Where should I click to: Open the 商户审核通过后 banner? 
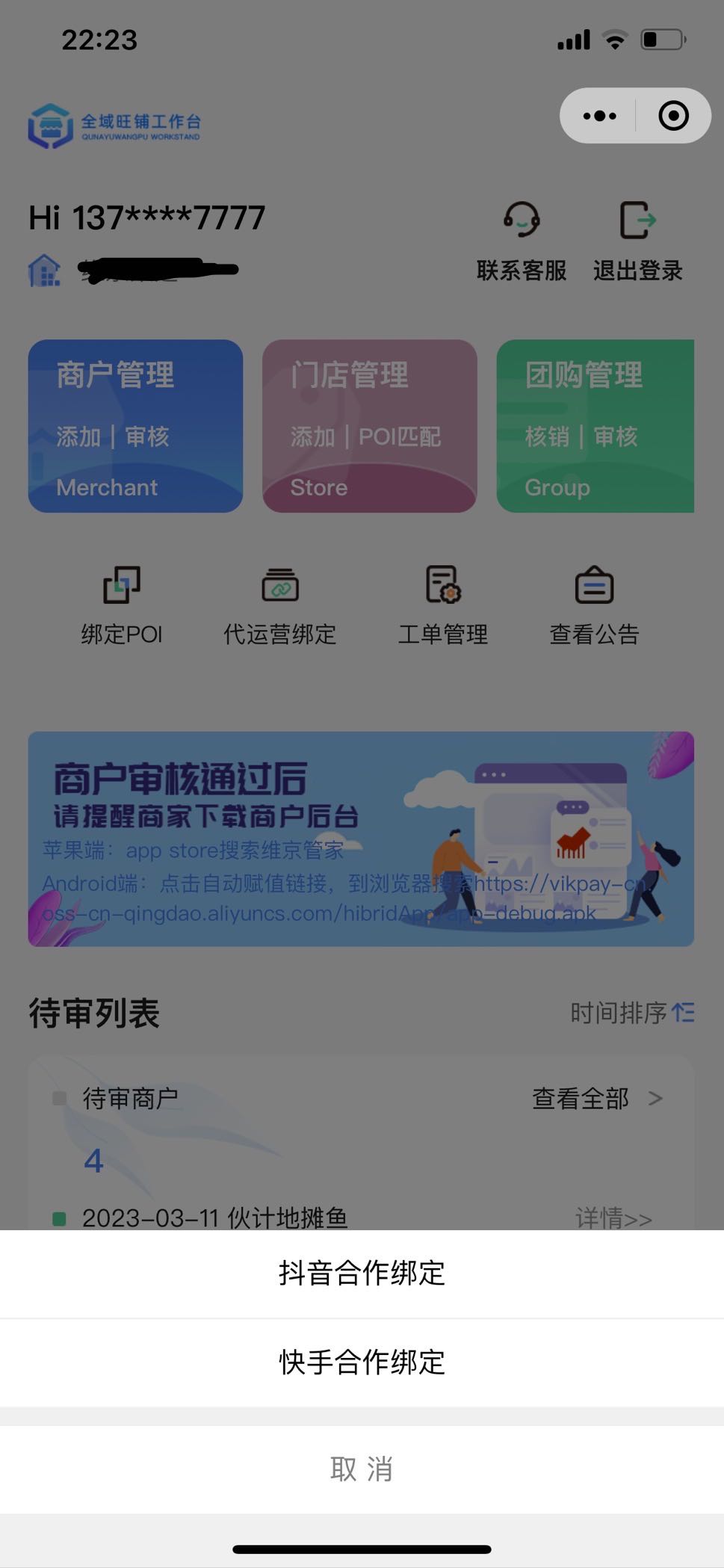click(361, 839)
